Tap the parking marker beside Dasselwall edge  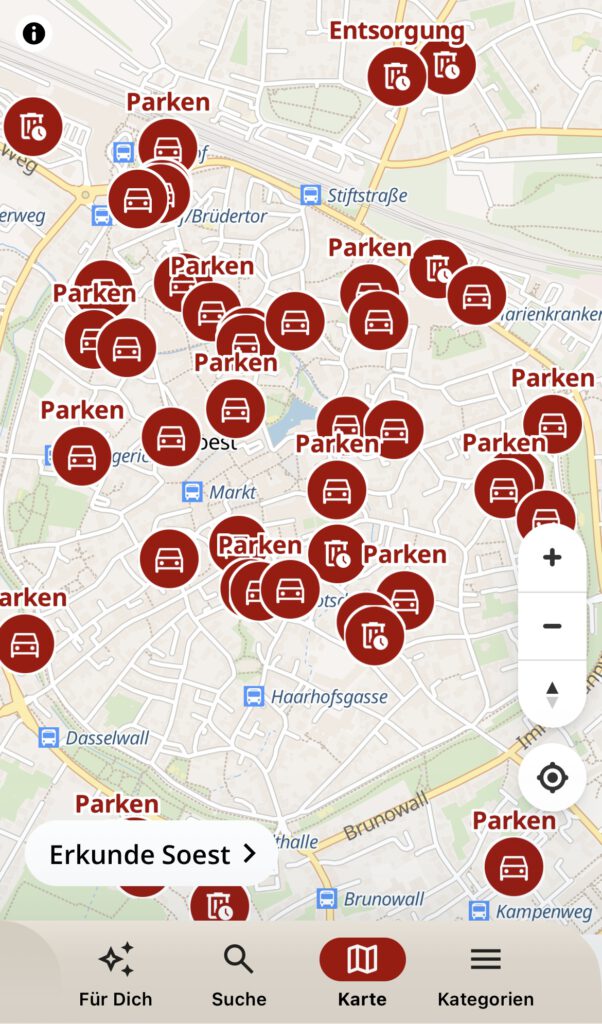pos(24,644)
